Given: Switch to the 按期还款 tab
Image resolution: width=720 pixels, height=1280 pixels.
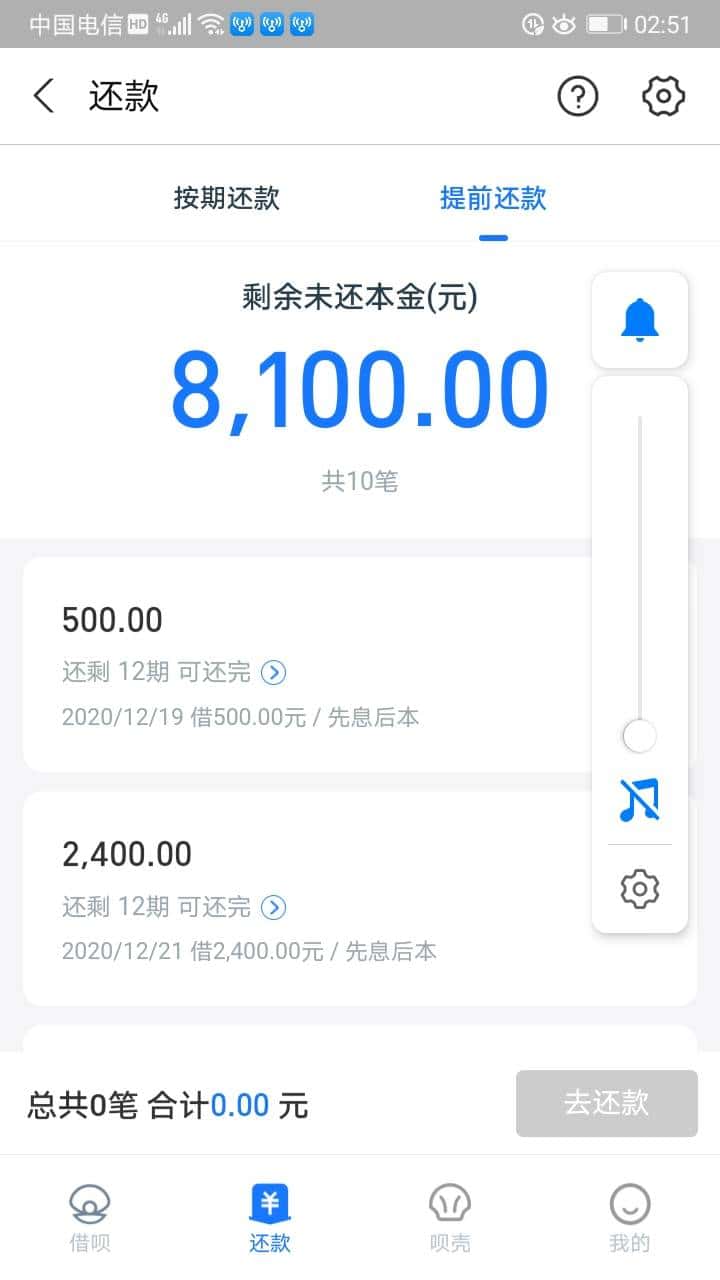Looking at the screenshot, I should [x=225, y=199].
